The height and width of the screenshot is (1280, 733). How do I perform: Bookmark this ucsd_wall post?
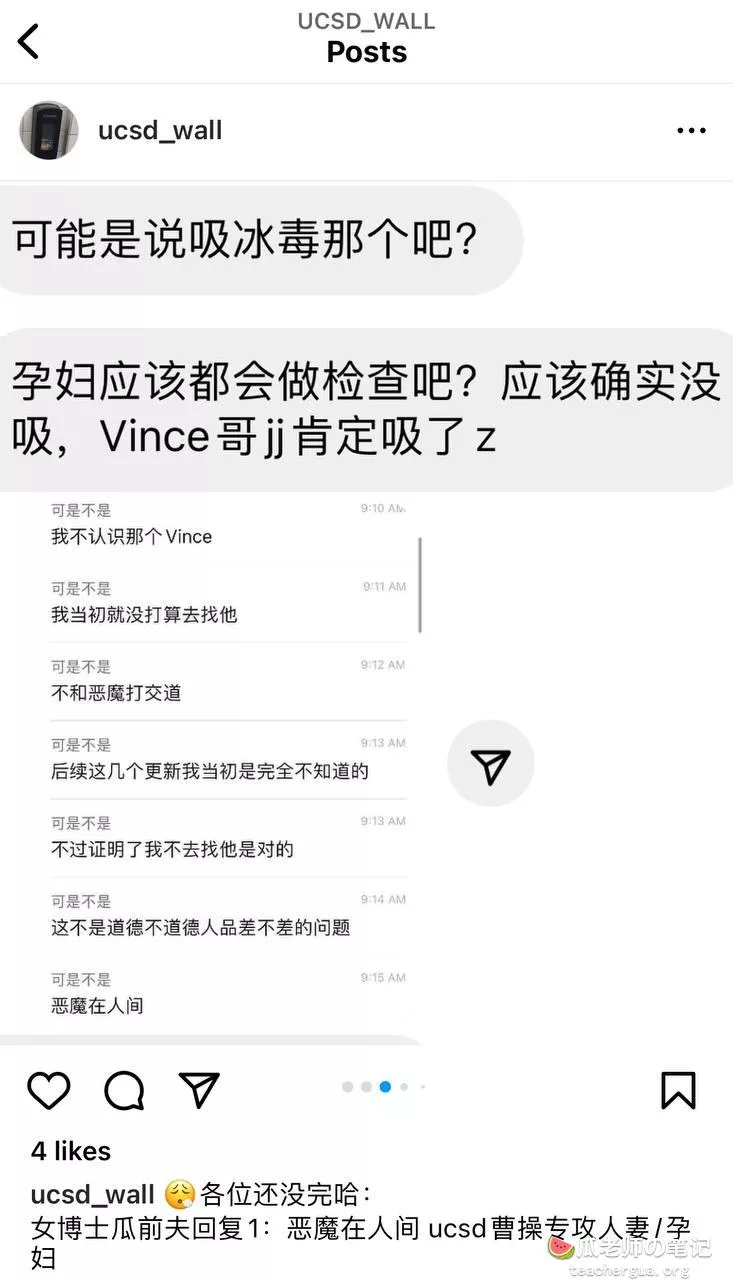pos(678,1090)
